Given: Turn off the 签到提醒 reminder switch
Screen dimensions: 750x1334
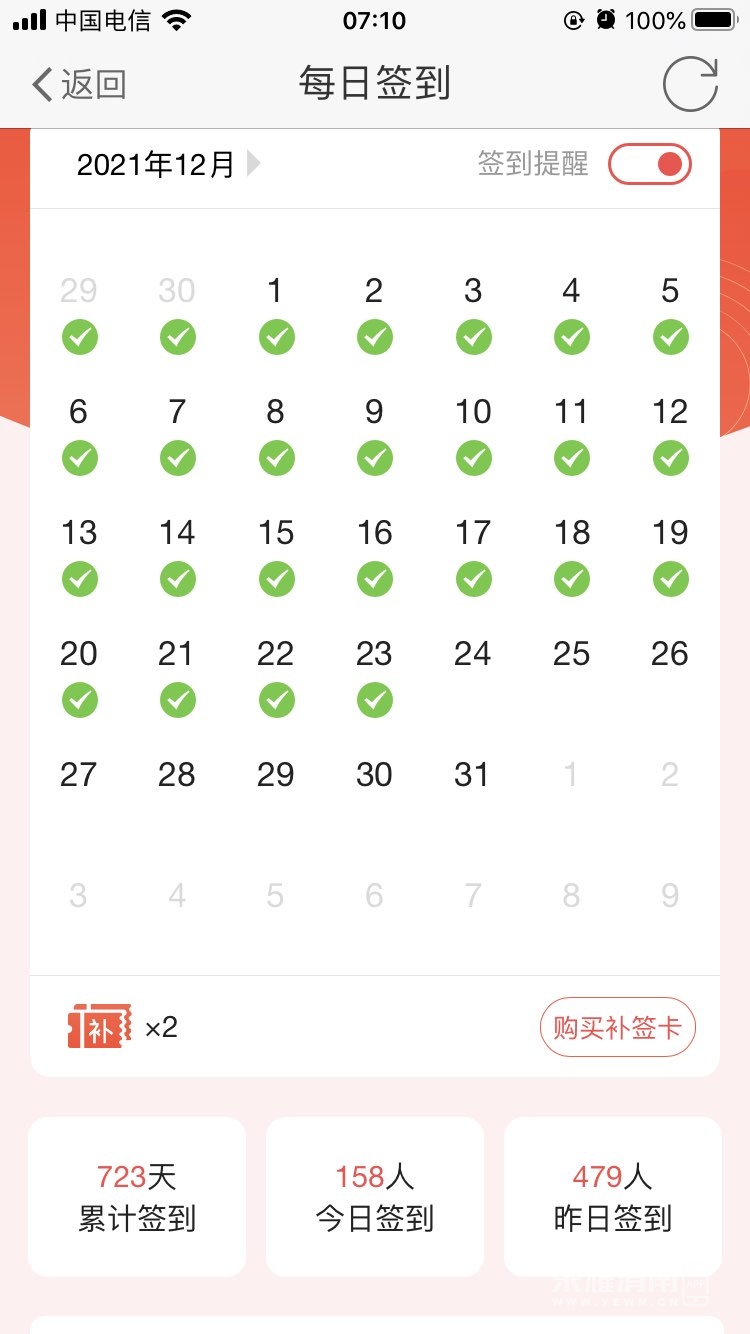Looking at the screenshot, I should (650, 164).
